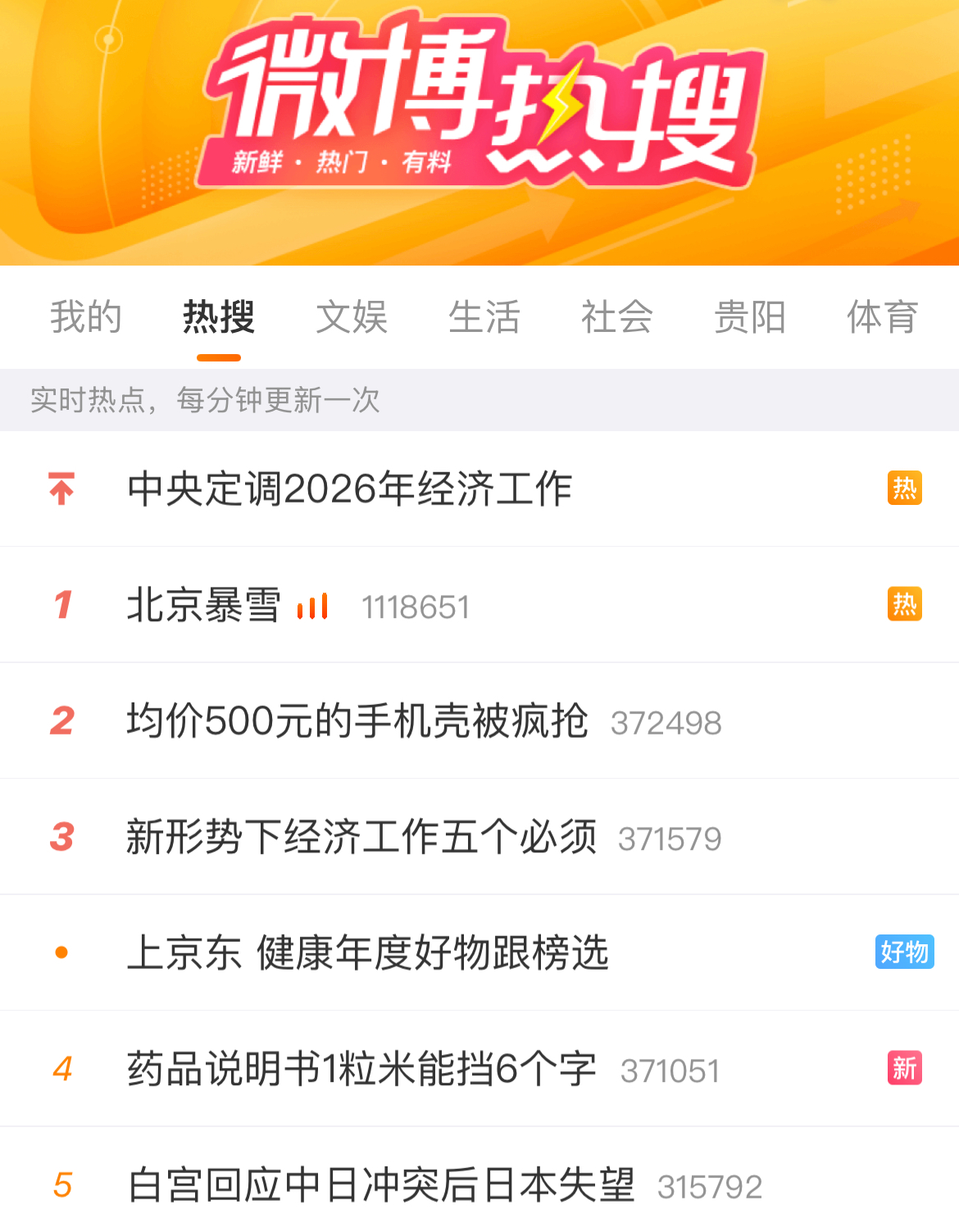Switch to the 生活 tab
Screen dimensions: 959x1232
pyautogui.click(x=484, y=317)
